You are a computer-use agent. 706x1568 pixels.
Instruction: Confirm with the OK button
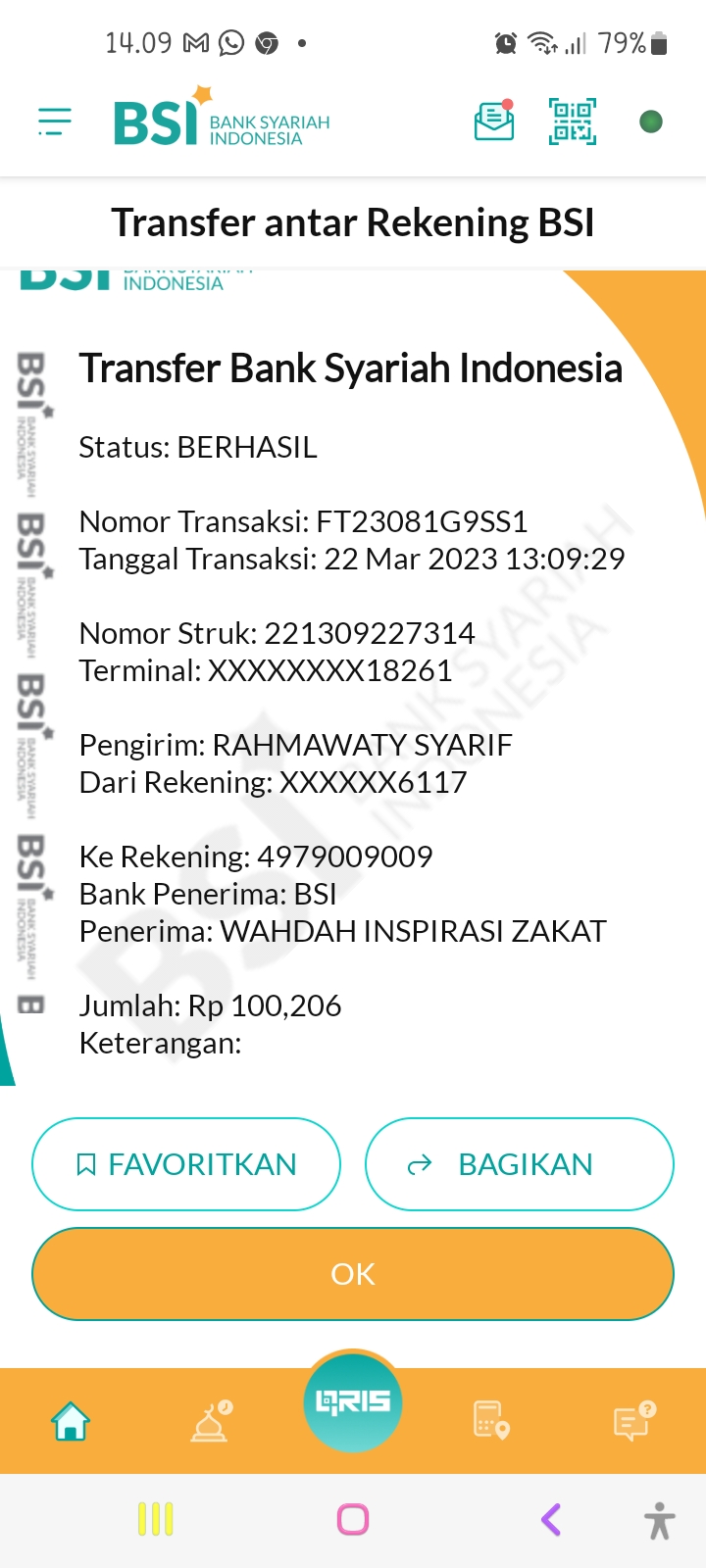tap(353, 1274)
